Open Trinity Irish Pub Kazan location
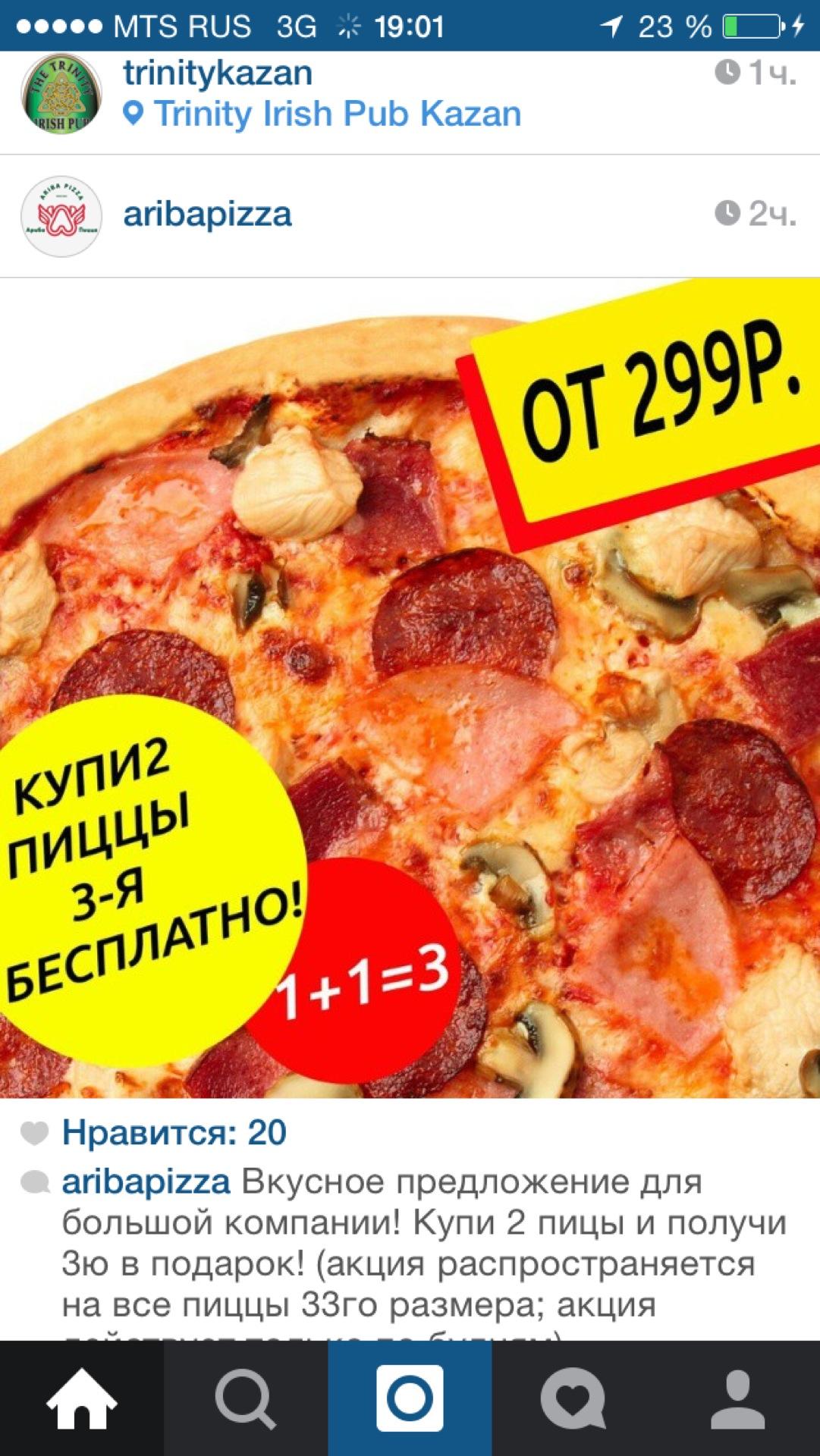The height and width of the screenshot is (1456, 820). [337, 115]
